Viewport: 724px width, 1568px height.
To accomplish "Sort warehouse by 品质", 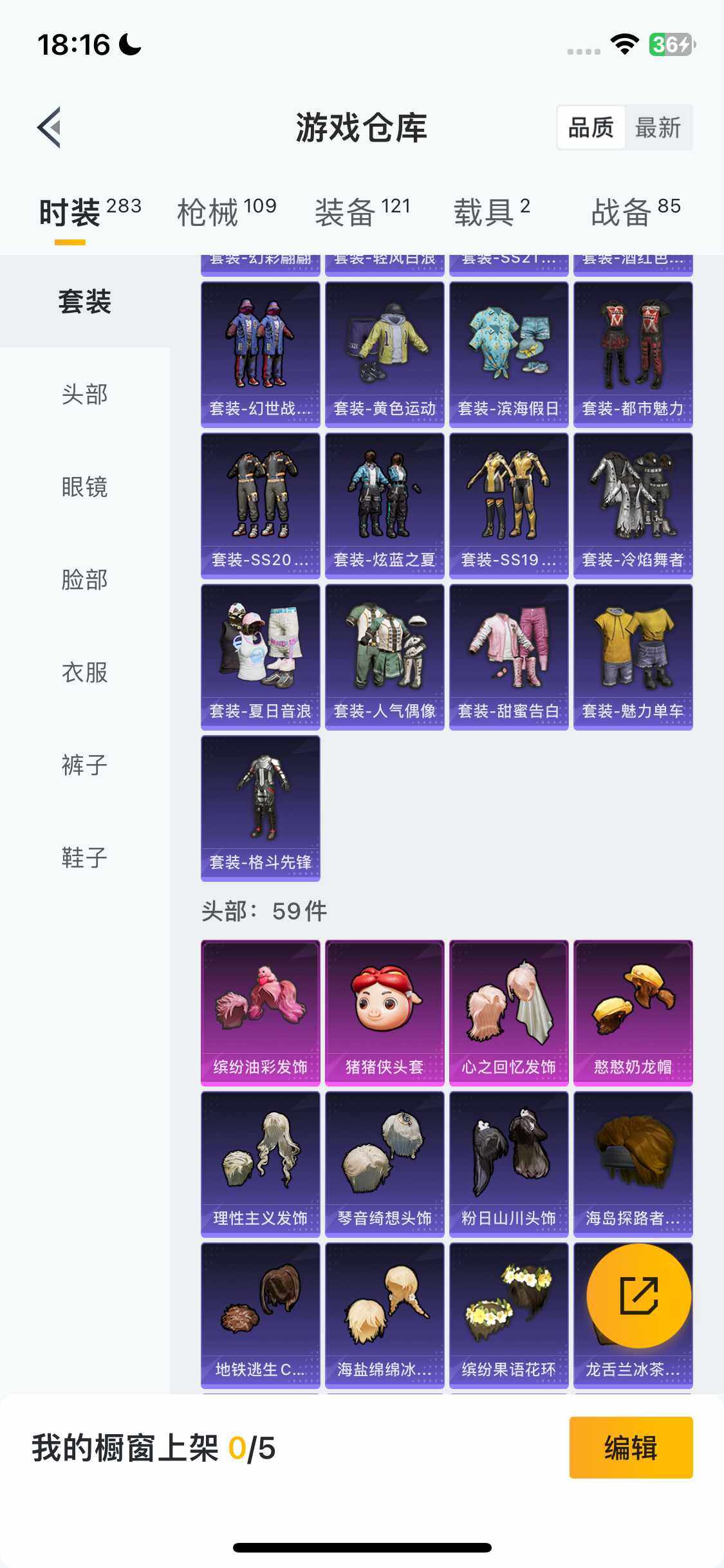I will (x=590, y=127).
